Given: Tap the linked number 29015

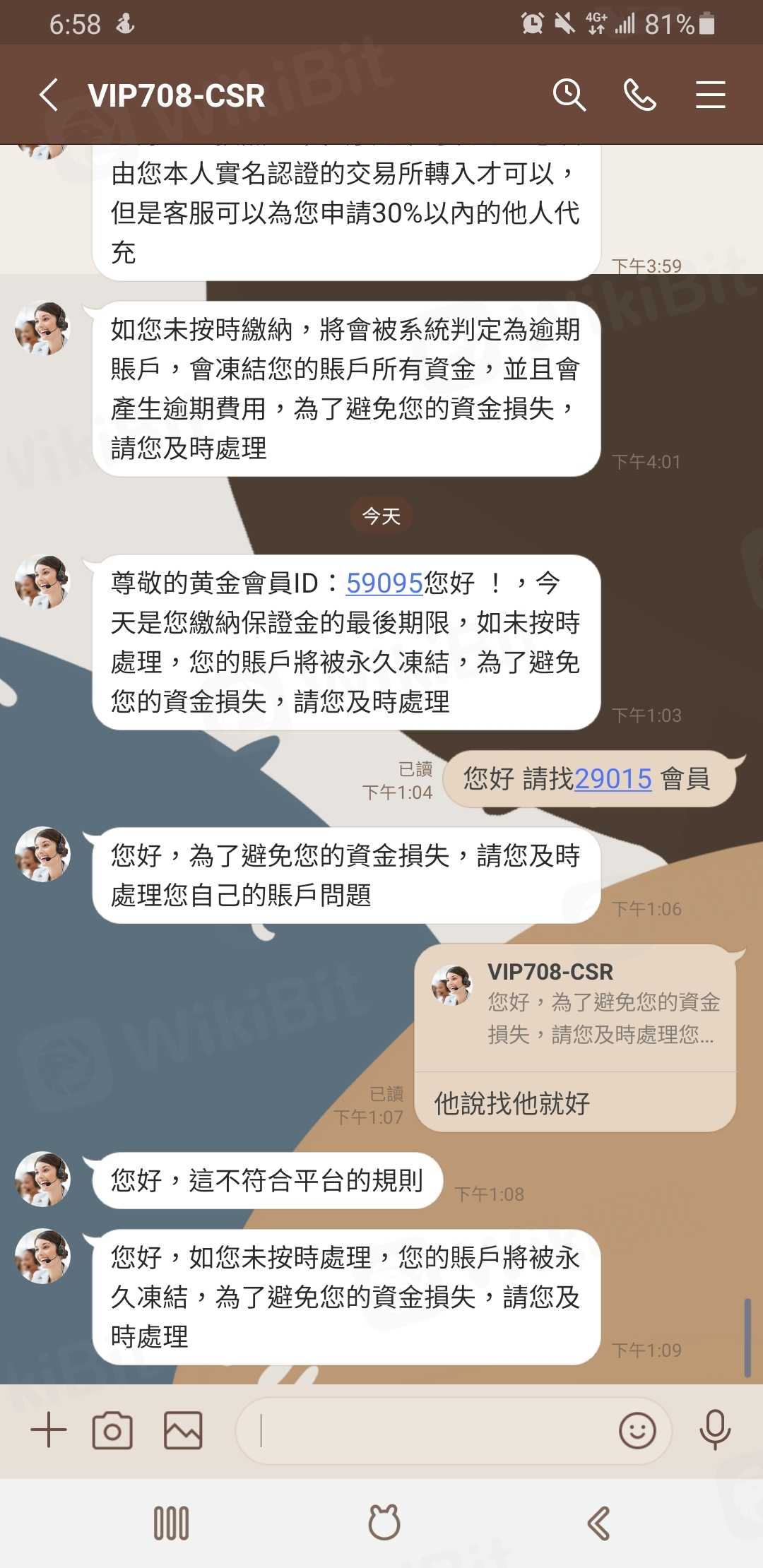Looking at the screenshot, I should click(613, 779).
